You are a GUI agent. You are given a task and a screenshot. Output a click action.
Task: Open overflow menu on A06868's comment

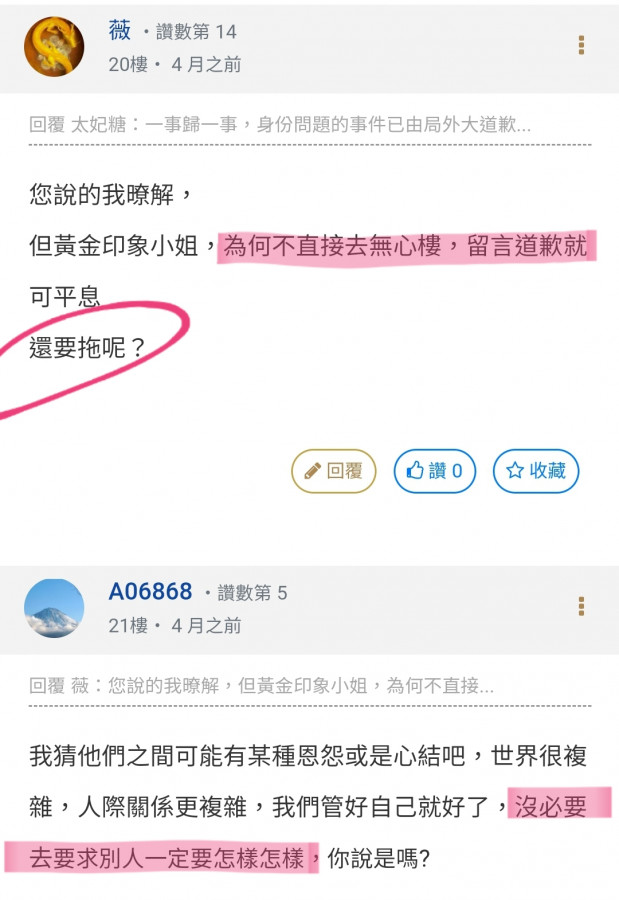tap(581, 606)
